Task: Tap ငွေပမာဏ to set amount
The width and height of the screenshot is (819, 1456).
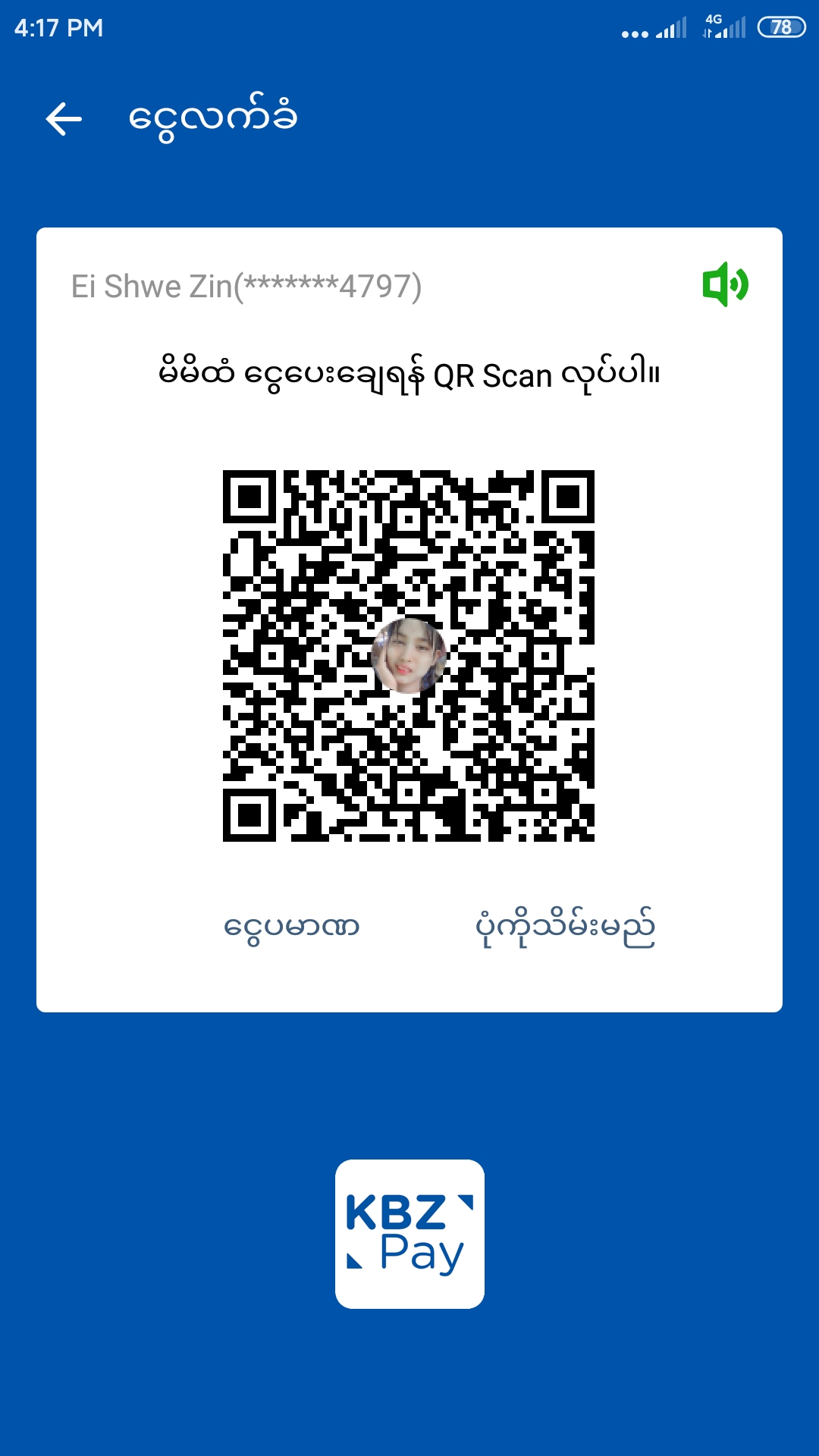Action: pos(291,927)
